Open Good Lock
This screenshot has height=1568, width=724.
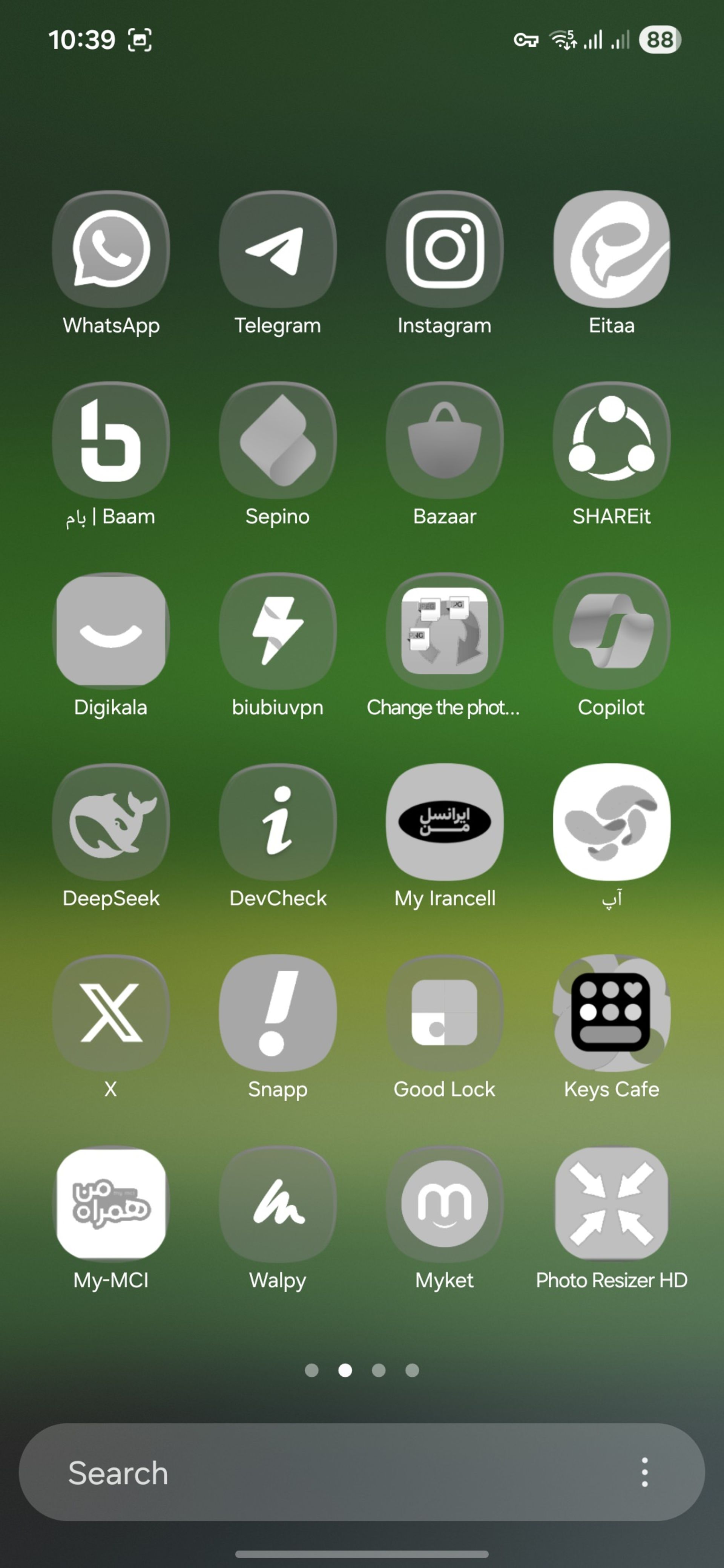coord(445,1014)
